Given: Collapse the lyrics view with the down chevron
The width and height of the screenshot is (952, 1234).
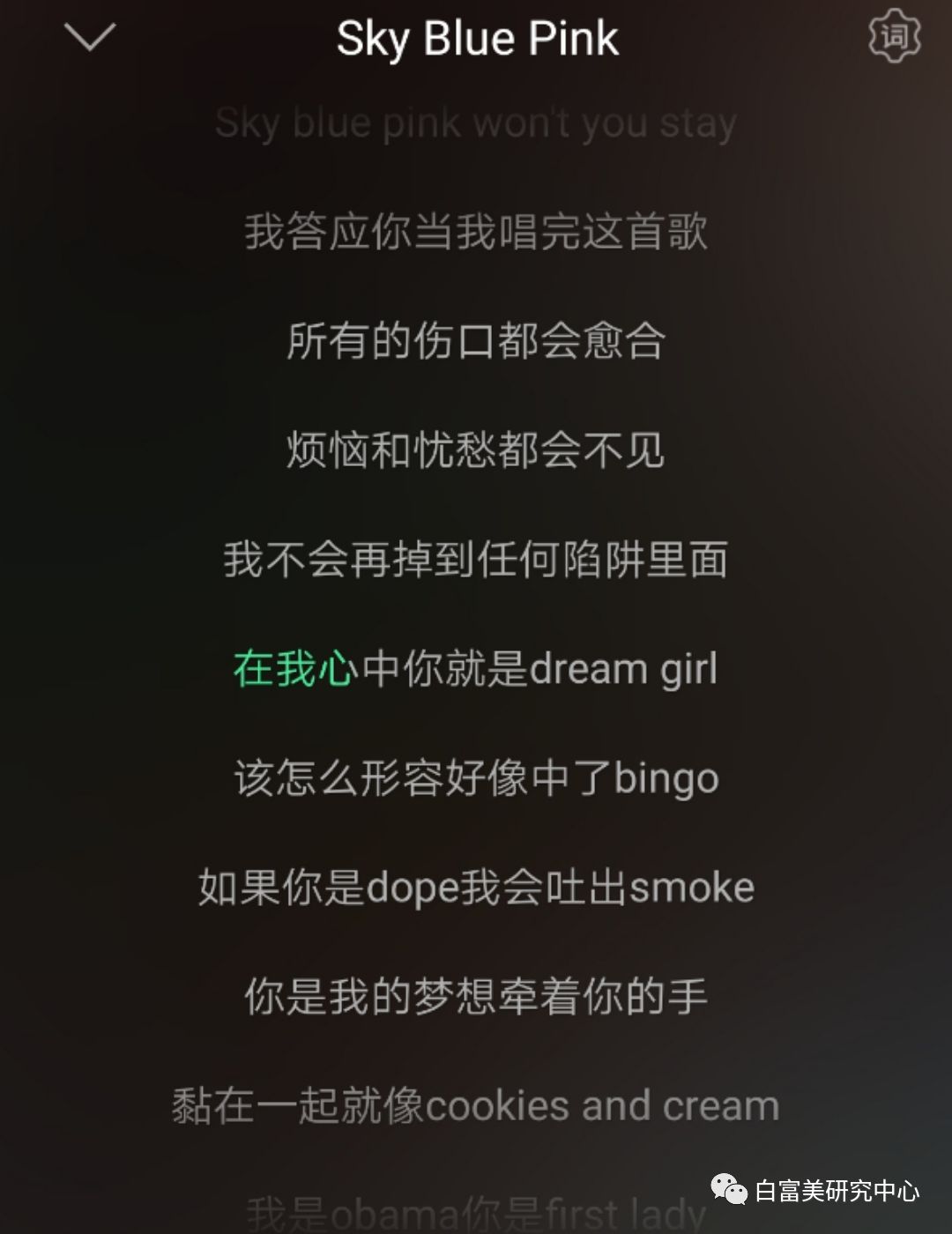Looking at the screenshot, I should coord(90,37).
